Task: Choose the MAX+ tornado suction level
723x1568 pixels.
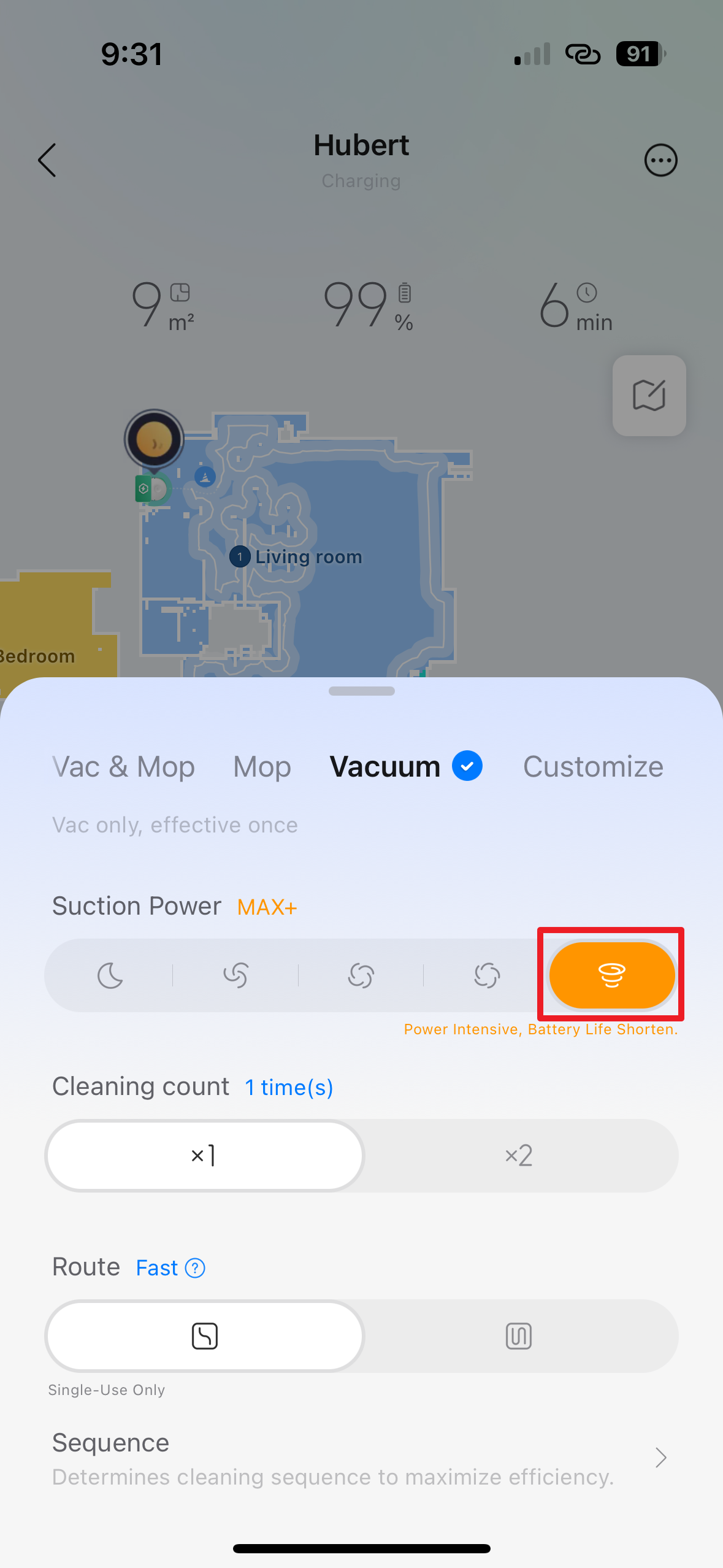Action: (611, 975)
